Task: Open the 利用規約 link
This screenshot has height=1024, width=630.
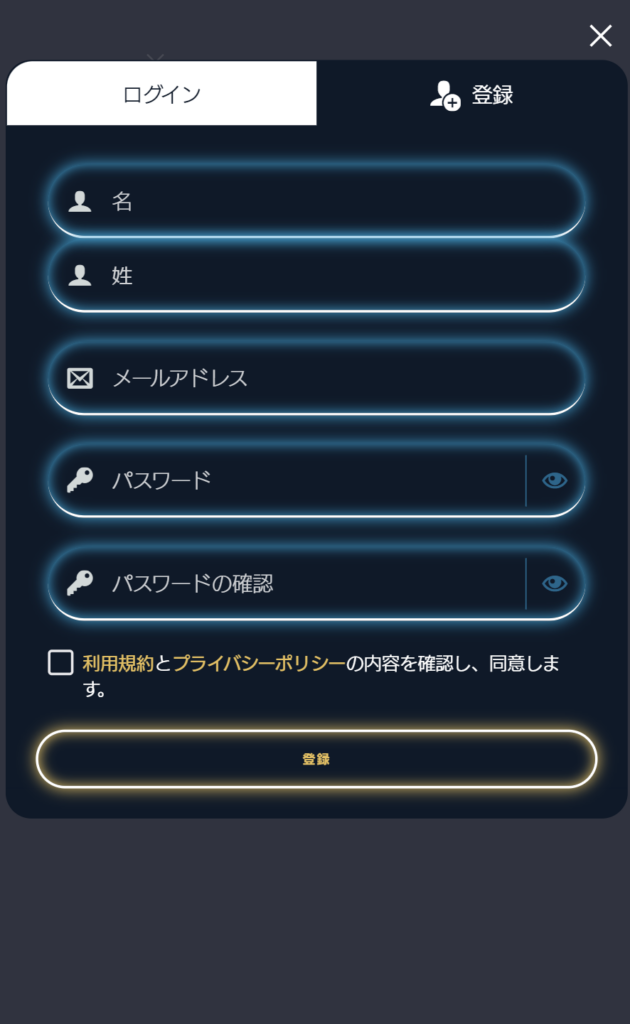Action: [x=118, y=663]
